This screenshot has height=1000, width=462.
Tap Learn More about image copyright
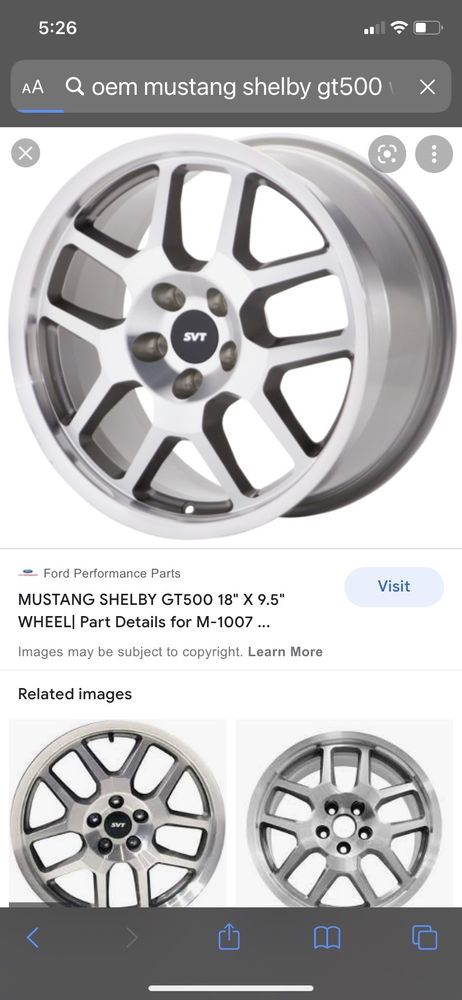(285, 652)
